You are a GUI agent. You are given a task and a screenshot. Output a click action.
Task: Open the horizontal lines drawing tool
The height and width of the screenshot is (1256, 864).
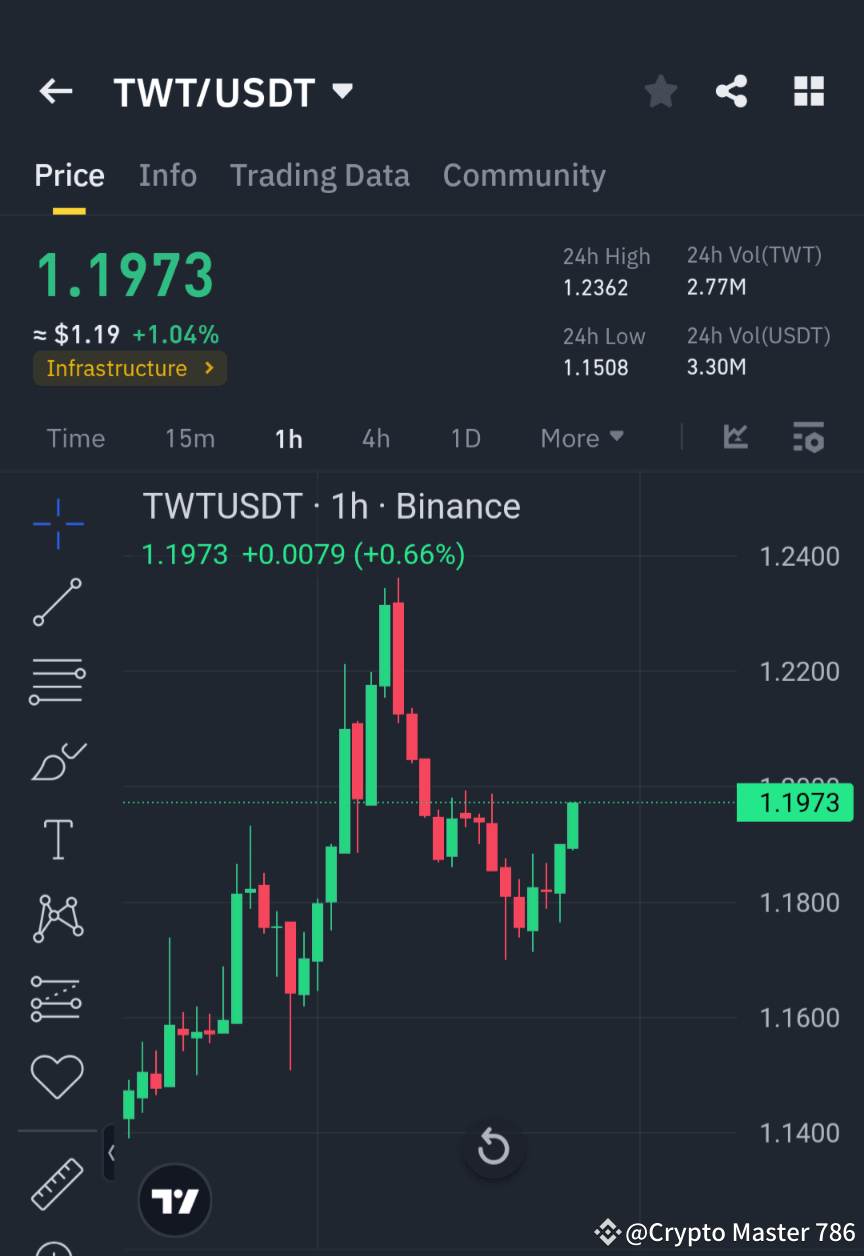pyautogui.click(x=58, y=681)
